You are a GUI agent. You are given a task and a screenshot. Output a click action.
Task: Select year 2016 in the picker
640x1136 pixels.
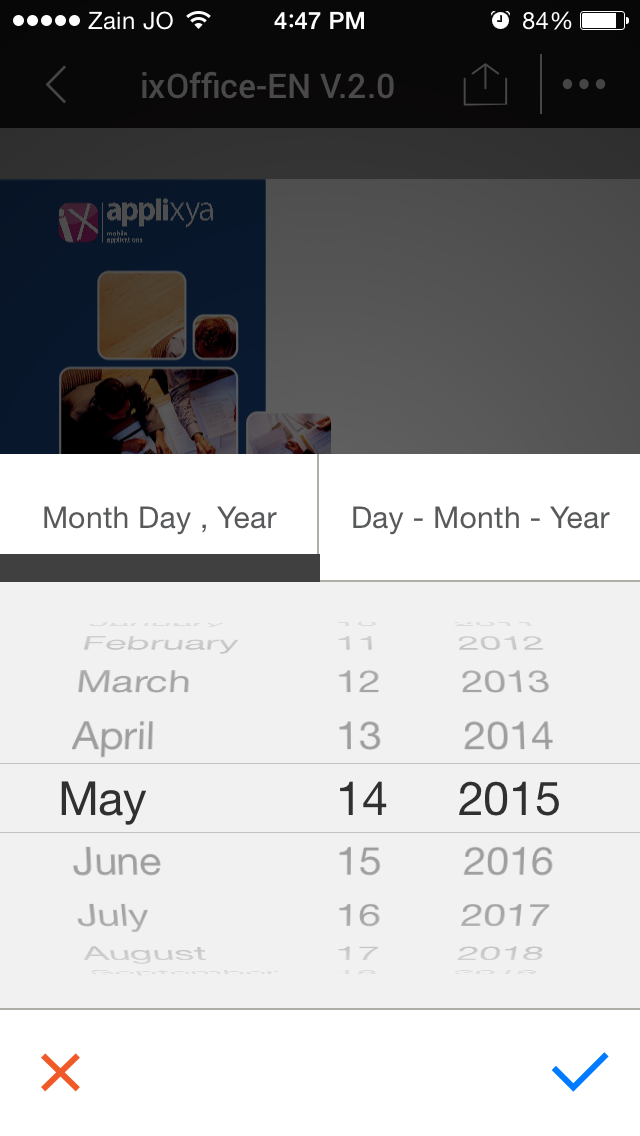pos(507,861)
